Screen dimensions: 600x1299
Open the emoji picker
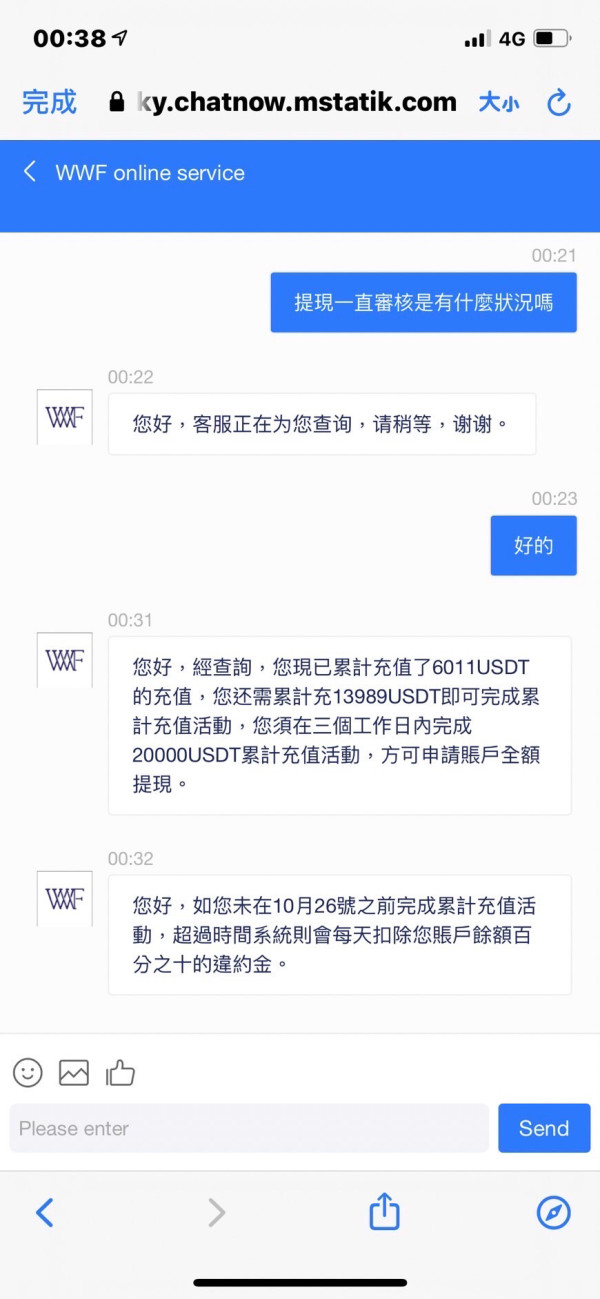[28, 1073]
